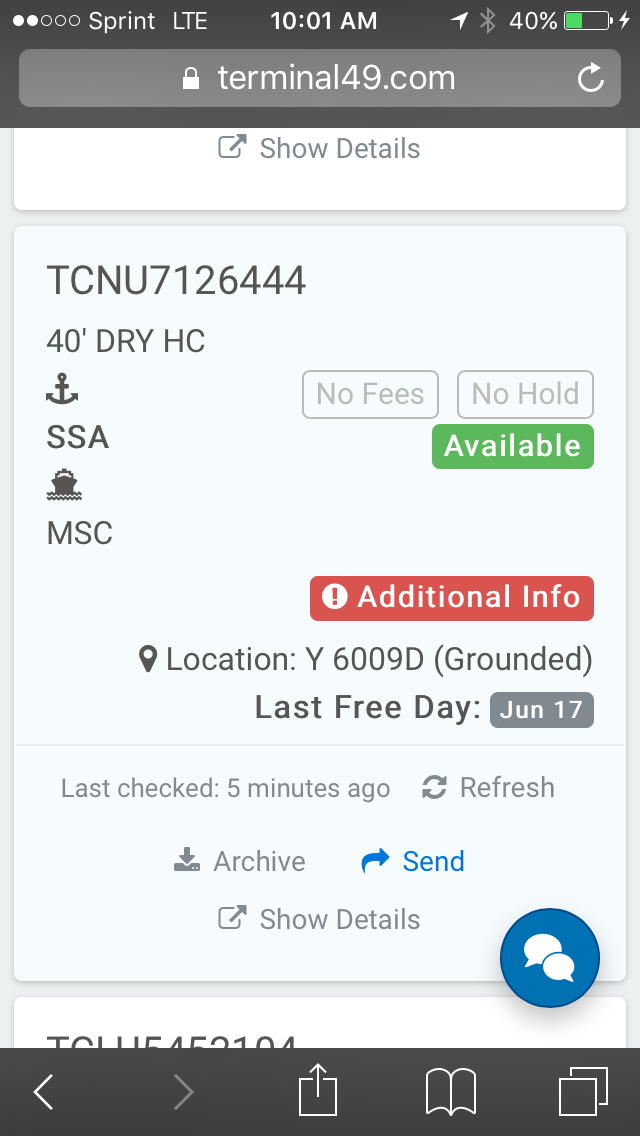Send the TCNU7126444 container details
Screen dimensions: 640x1136
point(413,862)
